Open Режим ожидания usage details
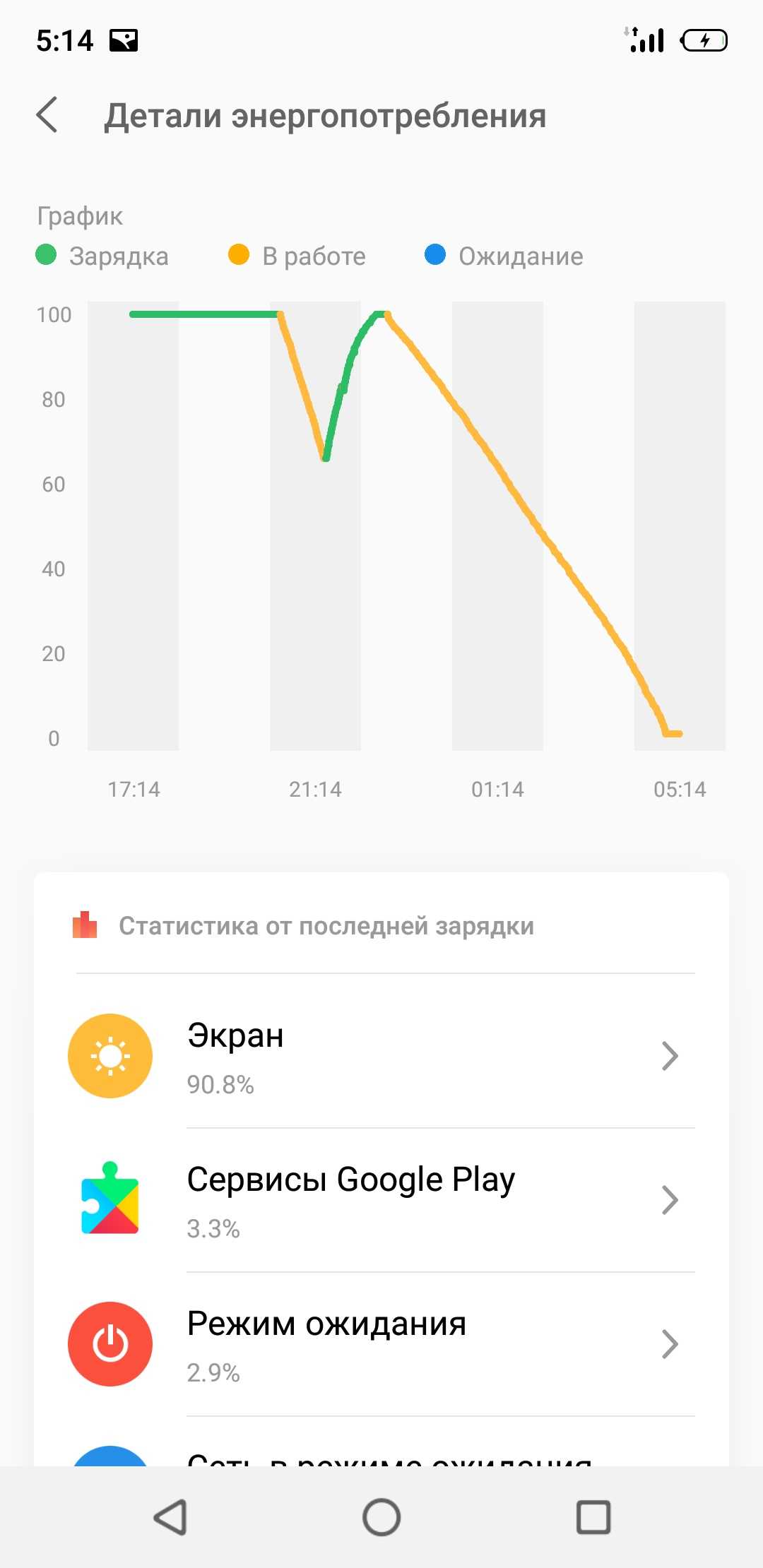 tap(381, 1344)
